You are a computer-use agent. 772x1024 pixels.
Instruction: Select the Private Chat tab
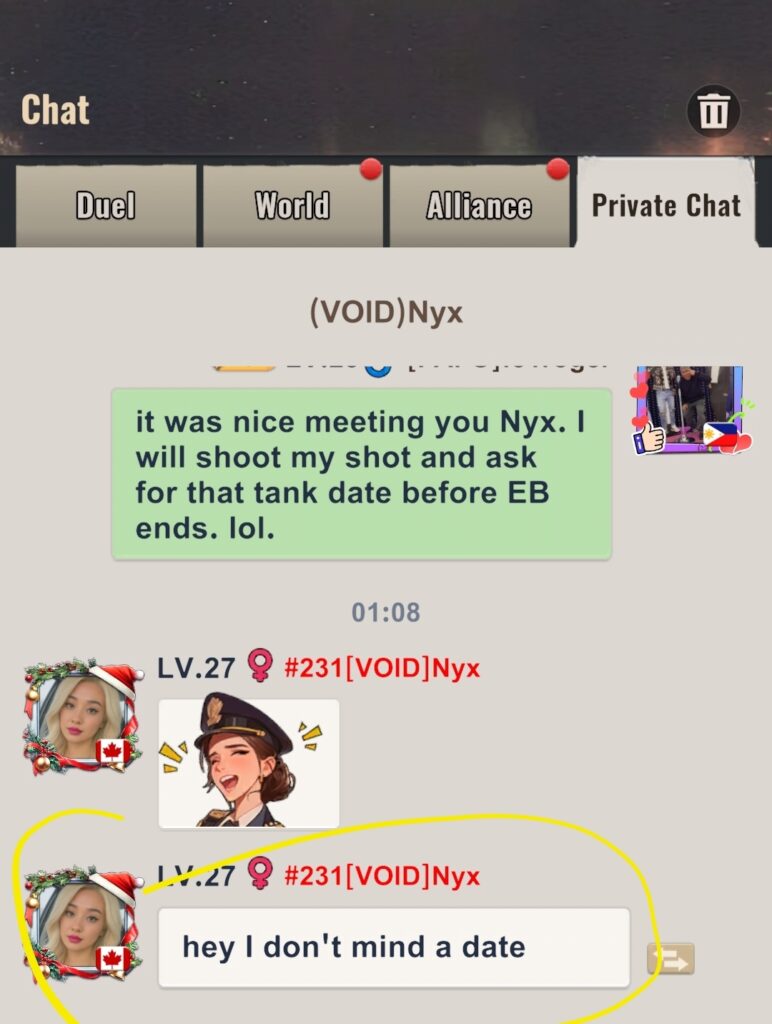coord(666,206)
